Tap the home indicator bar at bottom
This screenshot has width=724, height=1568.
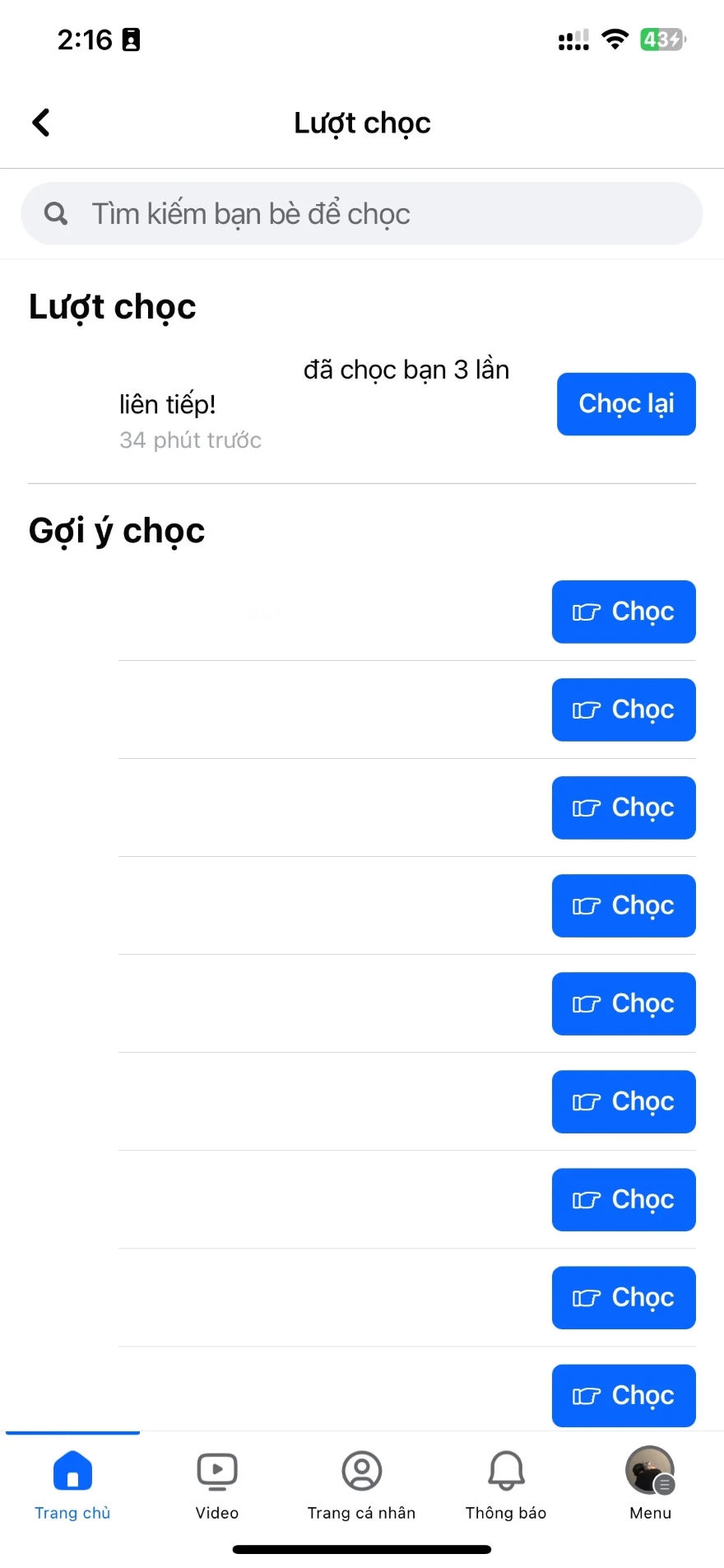[x=361, y=1547]
